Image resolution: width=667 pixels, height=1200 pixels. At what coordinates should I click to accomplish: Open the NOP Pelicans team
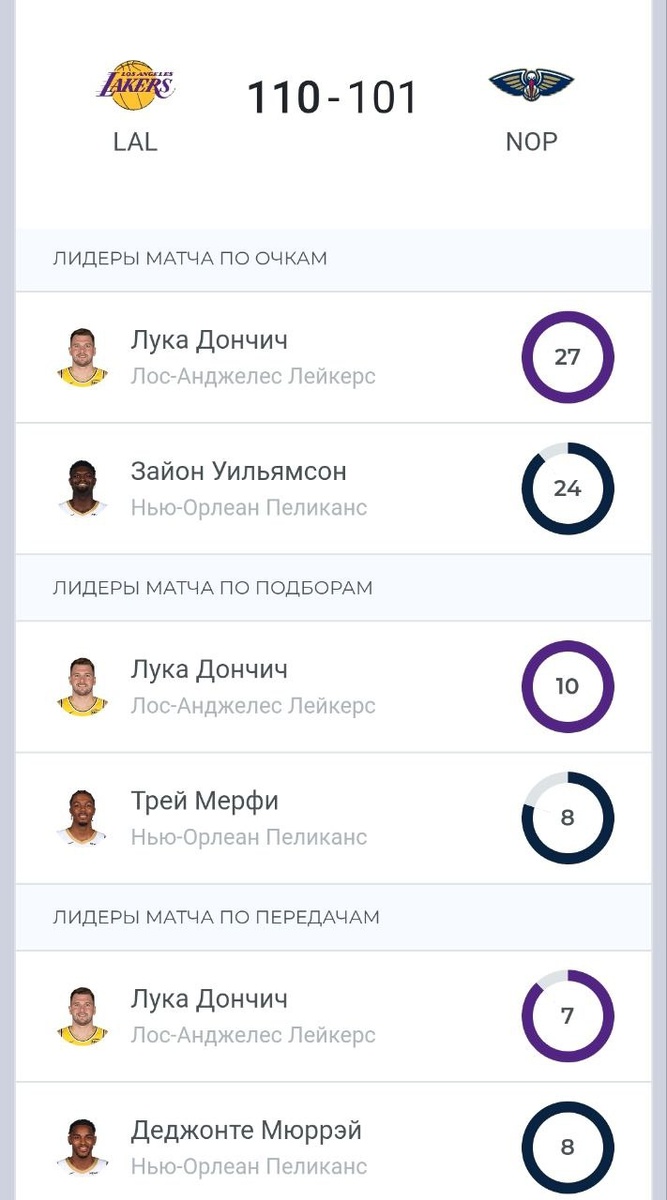point(531,105)
